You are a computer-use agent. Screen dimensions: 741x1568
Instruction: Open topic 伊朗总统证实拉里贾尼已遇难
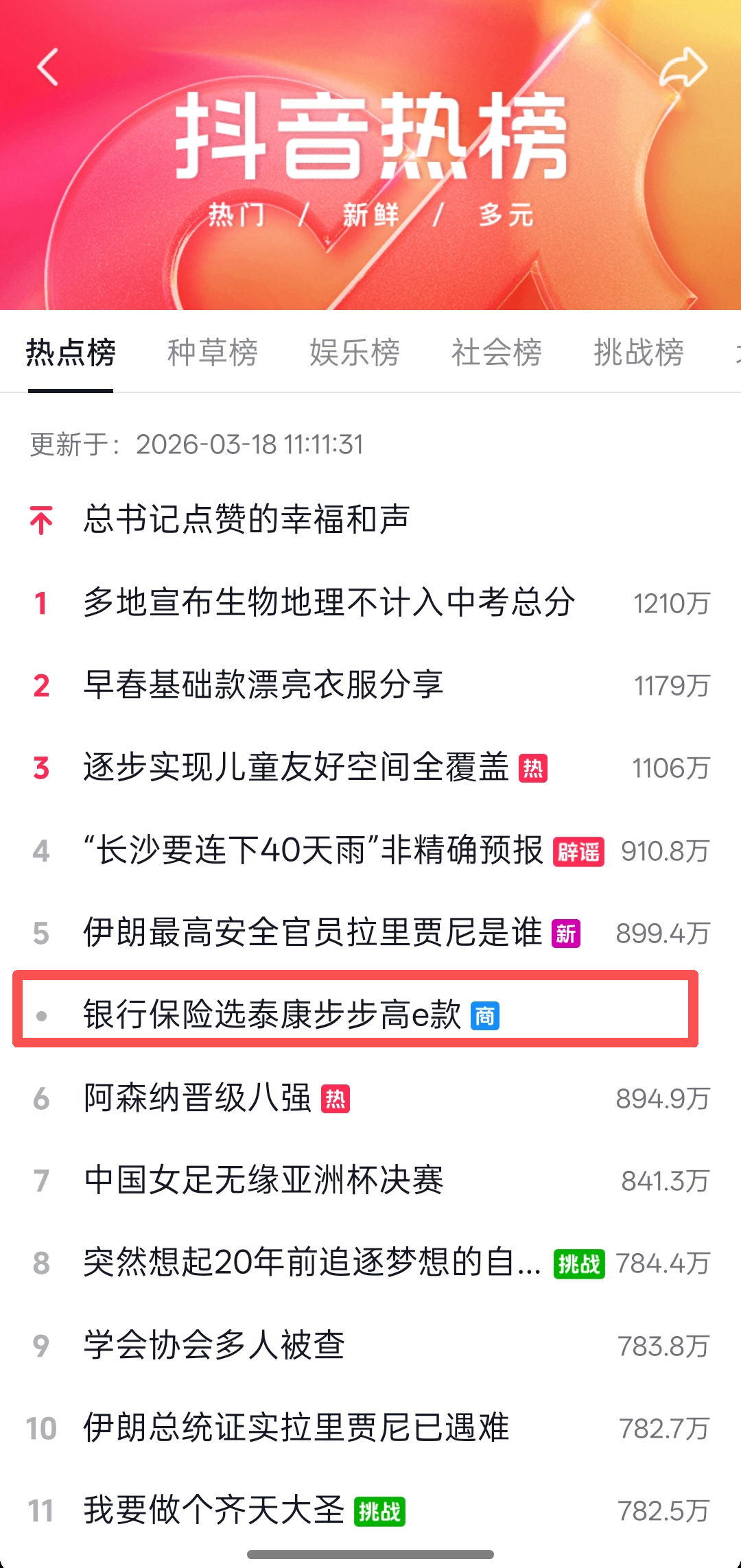point(296,1428)
